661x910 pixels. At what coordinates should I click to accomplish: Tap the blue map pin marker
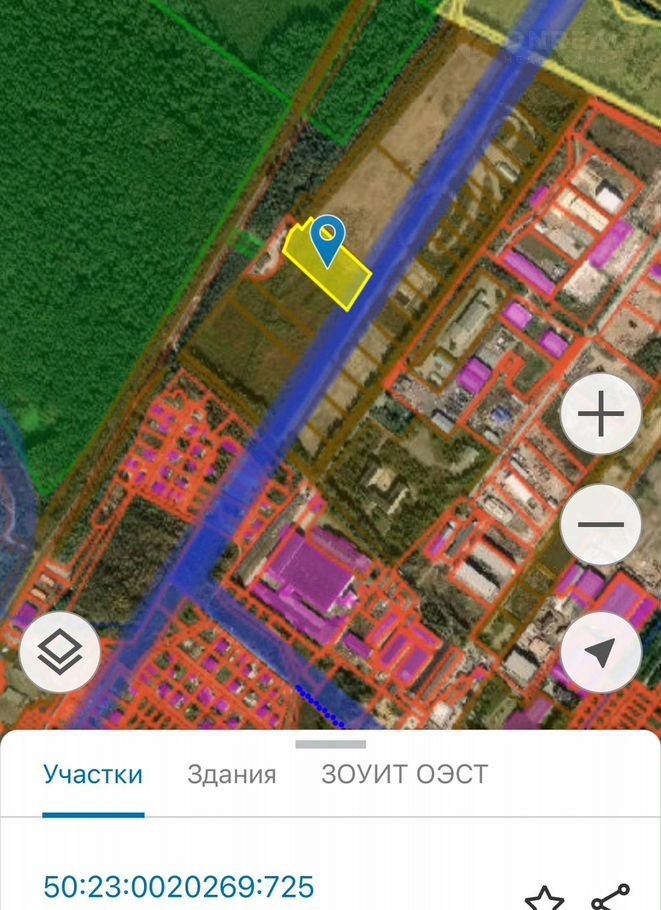(x=327, y=239)
